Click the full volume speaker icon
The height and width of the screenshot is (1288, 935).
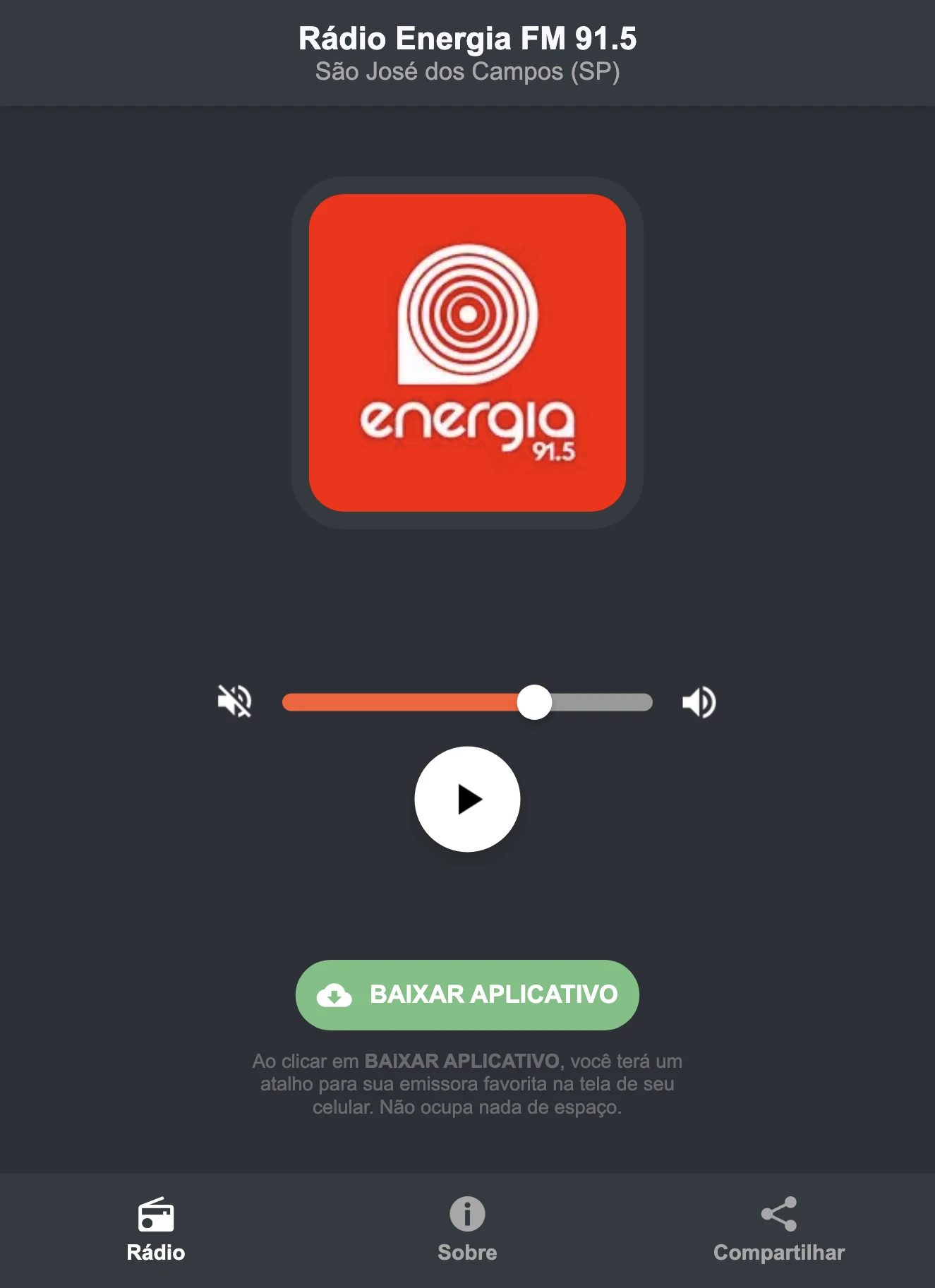point(699,702)
